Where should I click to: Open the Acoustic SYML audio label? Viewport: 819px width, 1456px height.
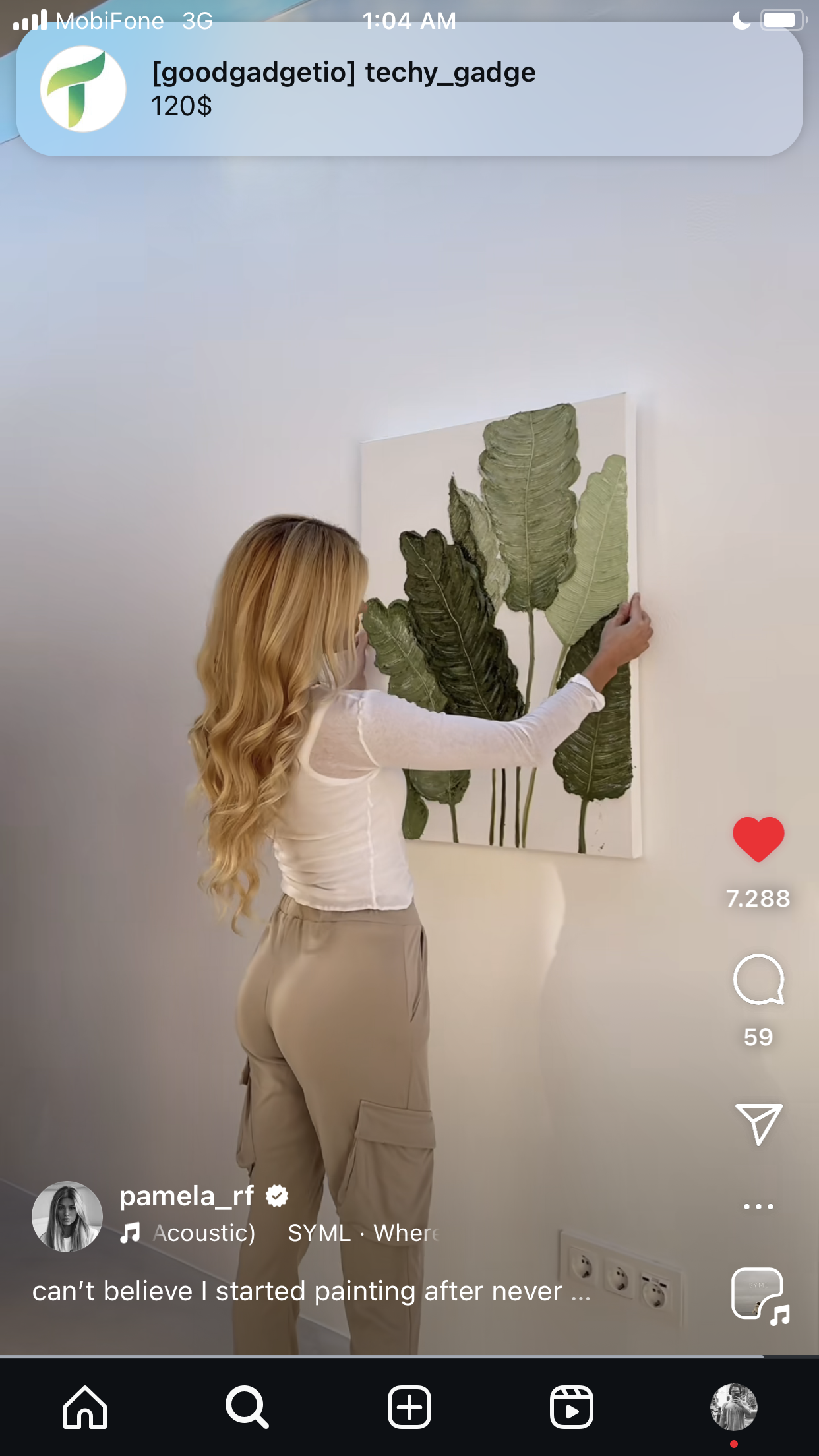[x=280, y=1232]
